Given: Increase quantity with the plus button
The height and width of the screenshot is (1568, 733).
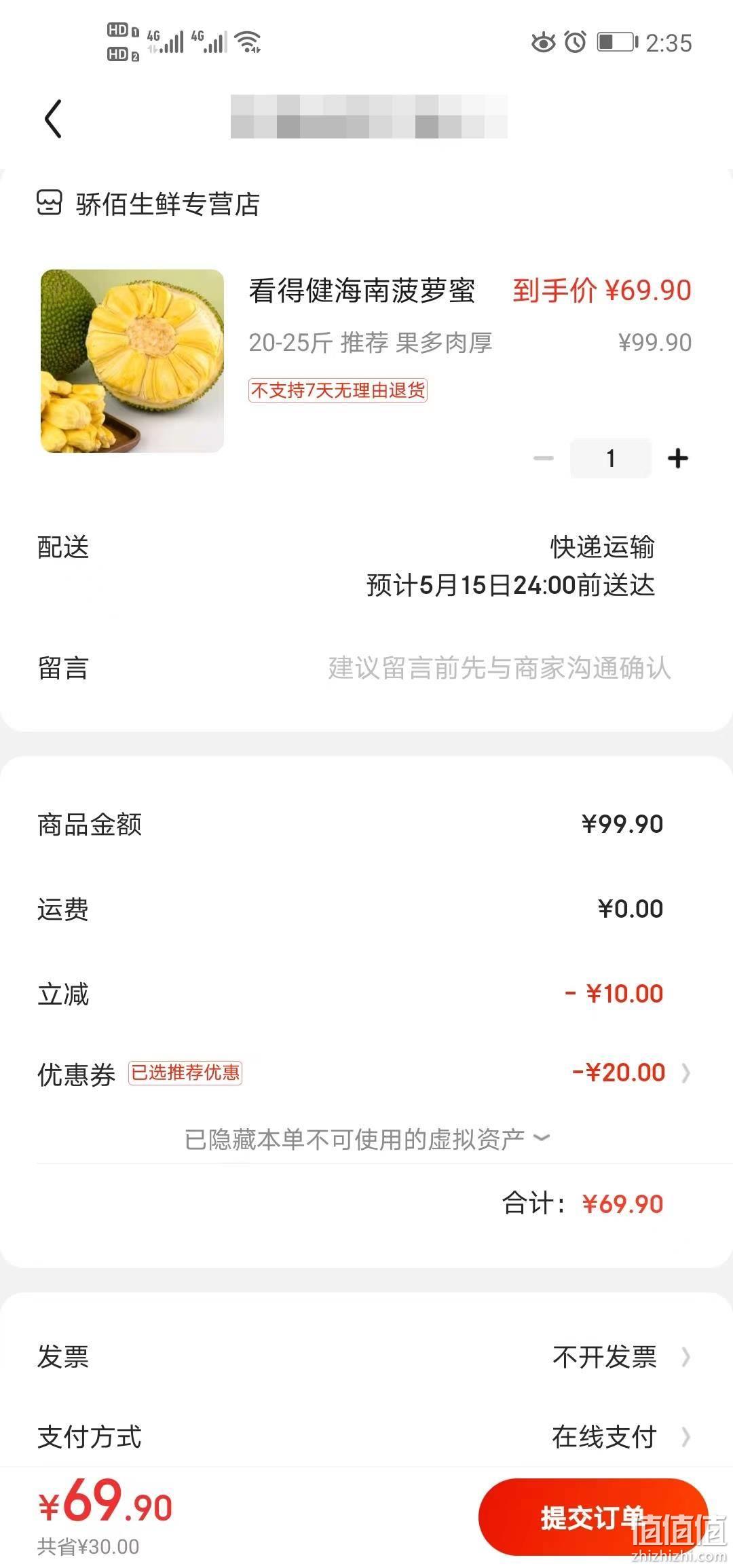Looking at the screenshot, I should 677,459.
